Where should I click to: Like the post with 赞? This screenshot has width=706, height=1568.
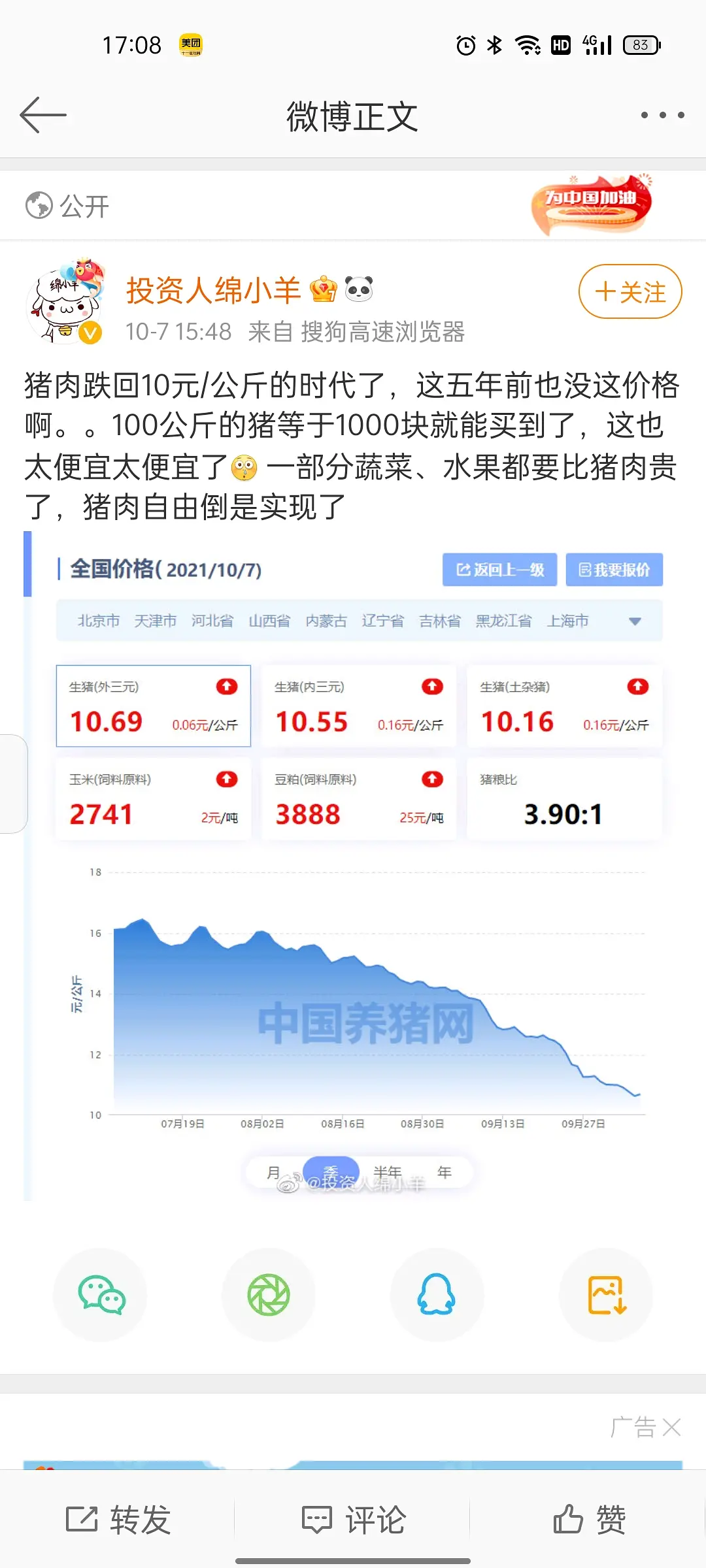pos(589,1519)
